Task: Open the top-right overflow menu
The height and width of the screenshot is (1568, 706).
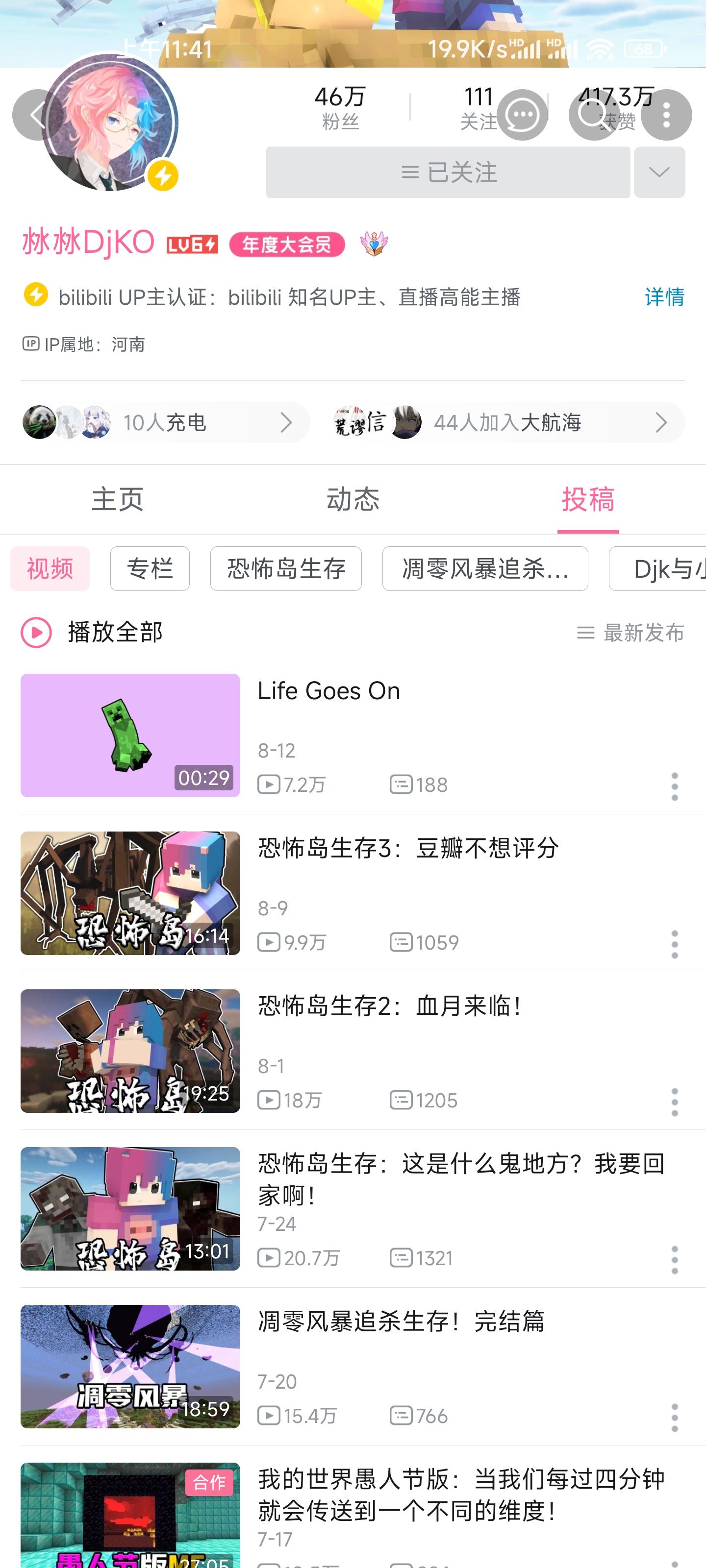Action: click(666, 115)
